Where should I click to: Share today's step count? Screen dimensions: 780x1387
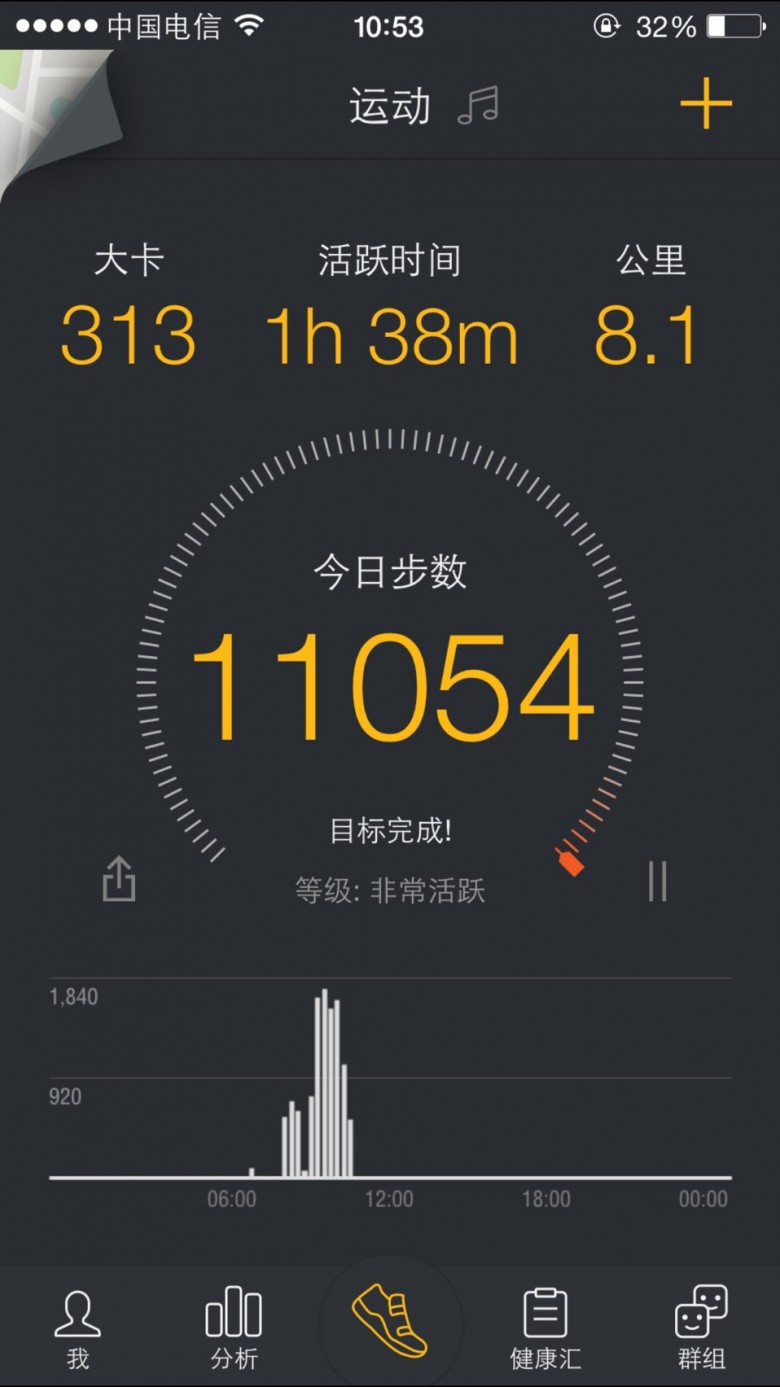(119, 878)
